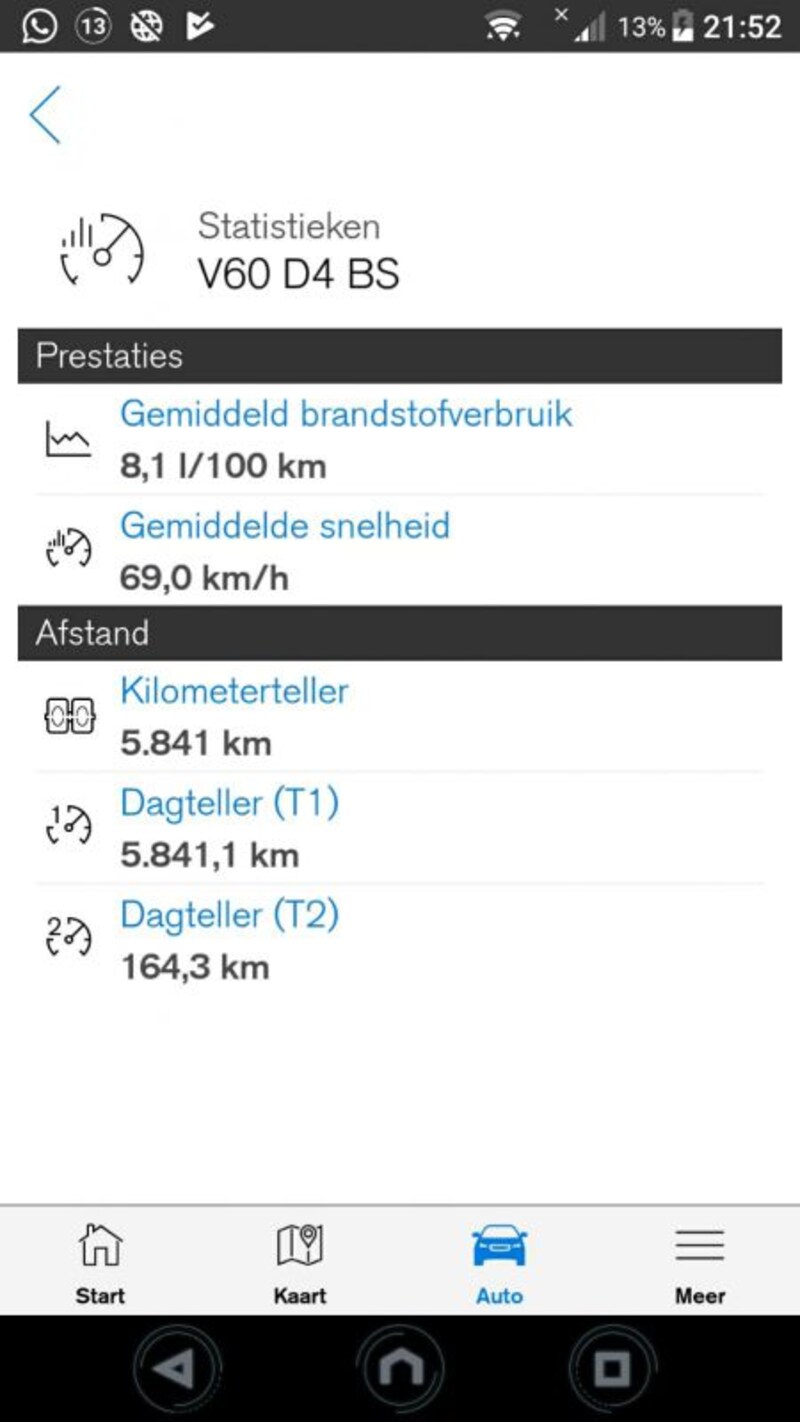Select the Dagteller (T2) row

[400, 940]
